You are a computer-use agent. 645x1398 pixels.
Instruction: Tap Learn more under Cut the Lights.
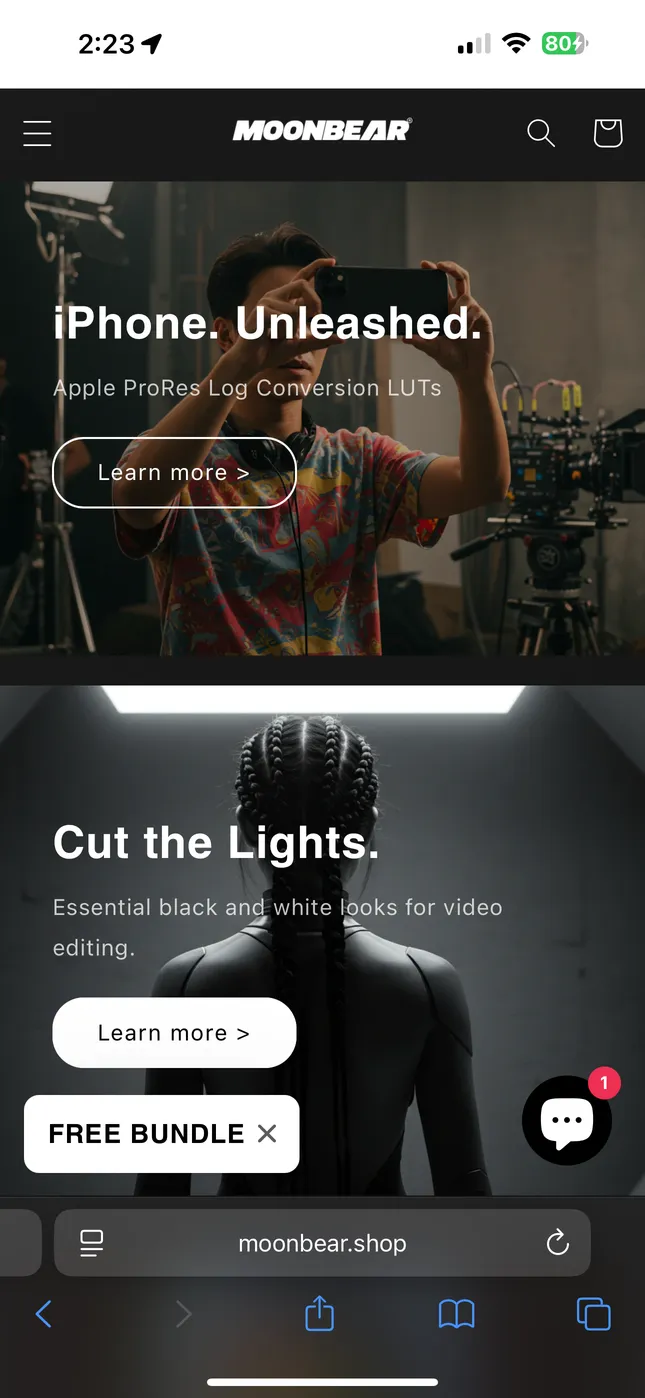(x=174, y=1033)
